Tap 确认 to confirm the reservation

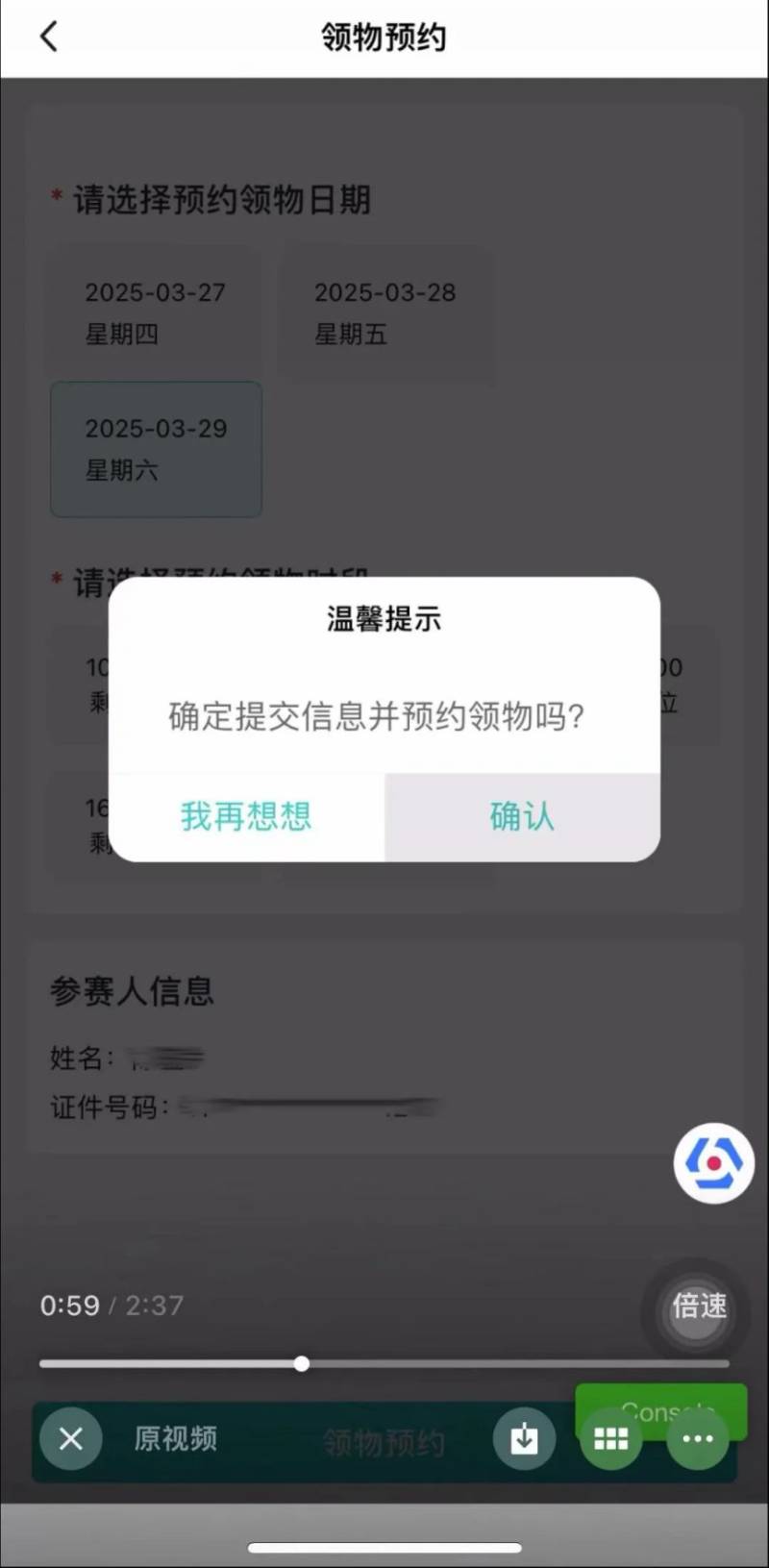[522, 816]
